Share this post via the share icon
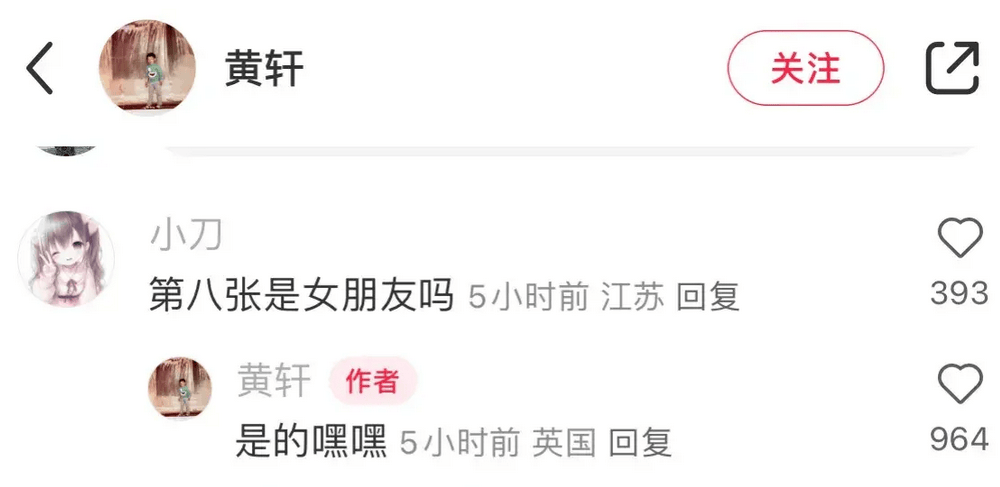1000x487 pixels. point(951,68)
